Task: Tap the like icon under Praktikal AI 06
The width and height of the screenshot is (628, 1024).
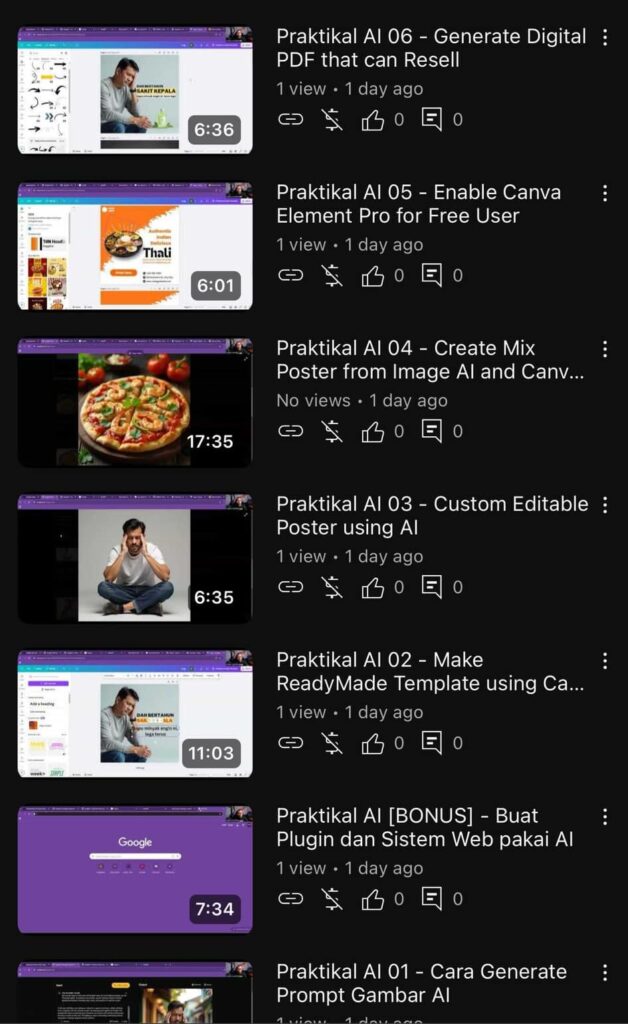Action: pyautogui.click(x=373, y=120)
